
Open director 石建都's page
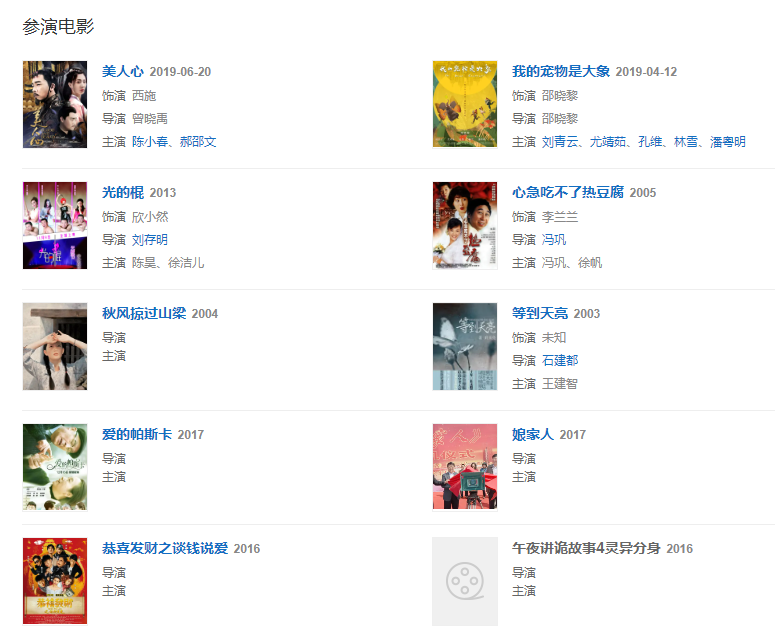(x=560, y=360)
